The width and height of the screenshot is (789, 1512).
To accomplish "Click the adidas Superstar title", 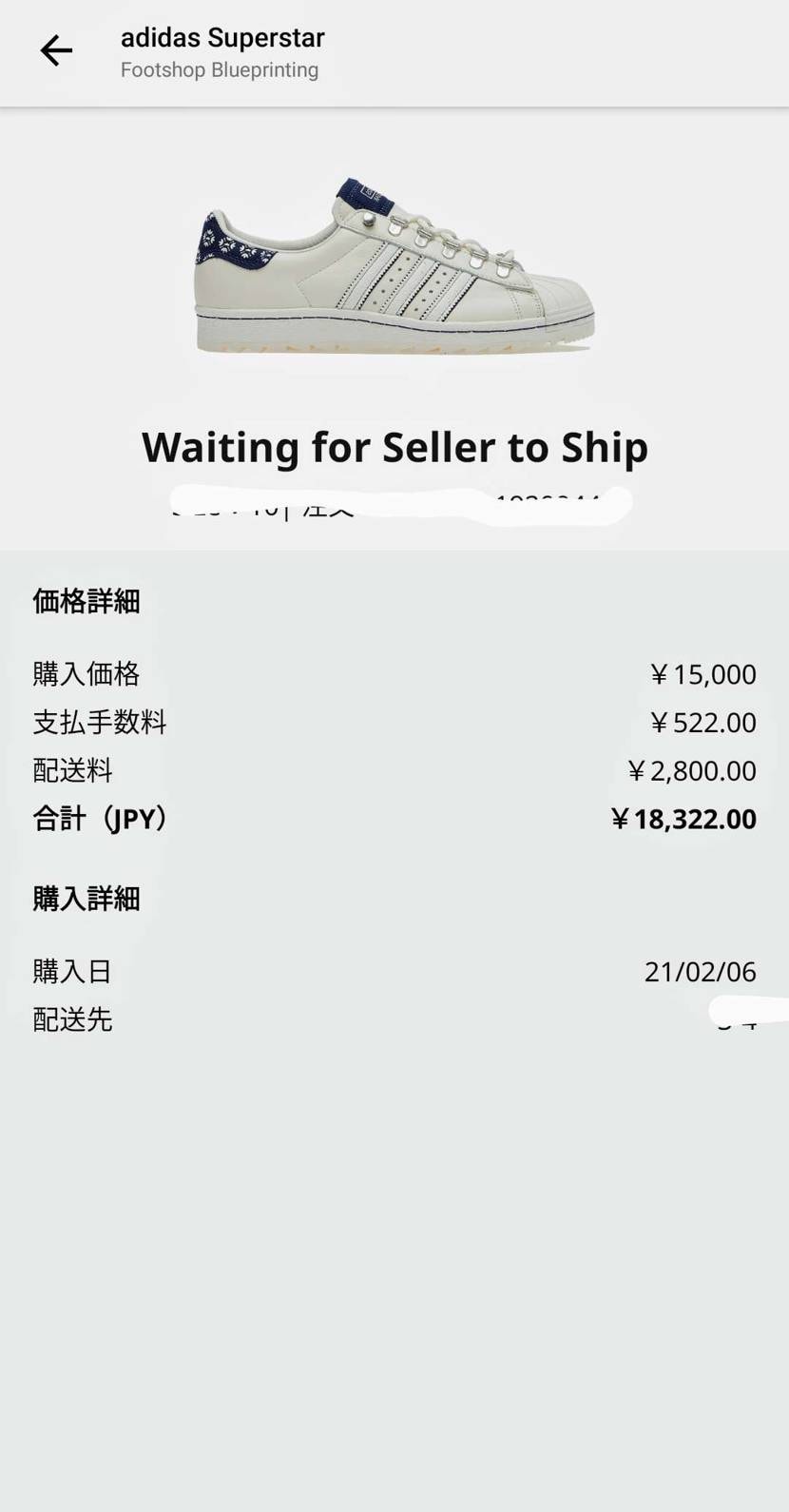I will coord(221,37).
